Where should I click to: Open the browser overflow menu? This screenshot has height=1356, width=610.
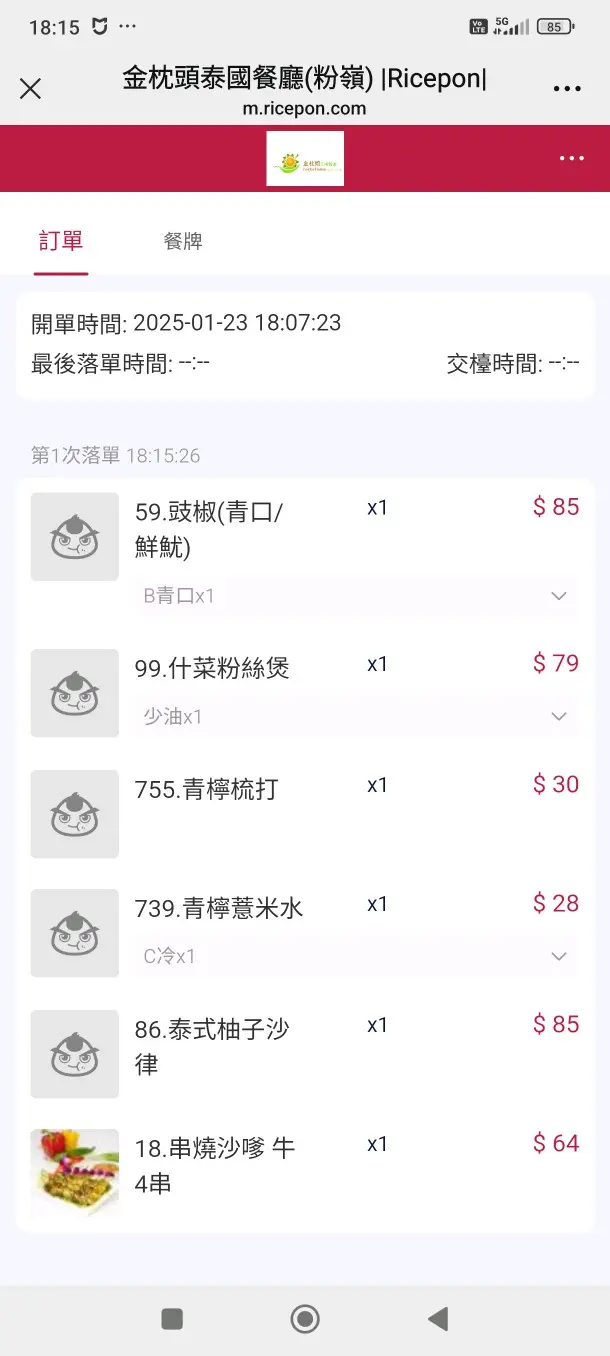coord(567,89)
